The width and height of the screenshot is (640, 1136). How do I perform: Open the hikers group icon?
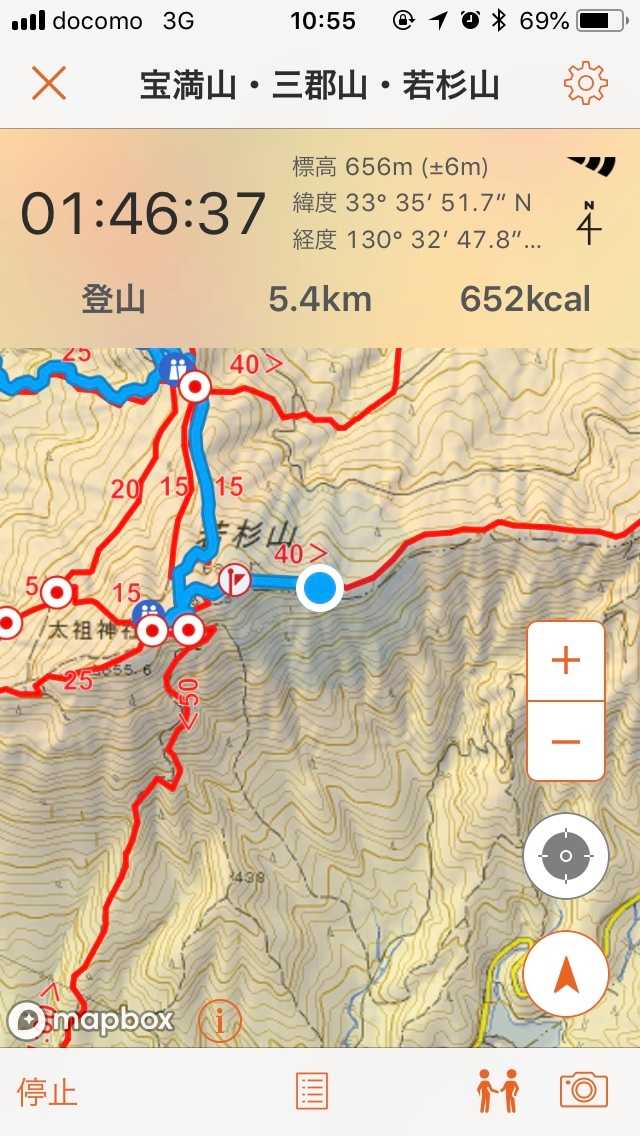(497, 1091)
